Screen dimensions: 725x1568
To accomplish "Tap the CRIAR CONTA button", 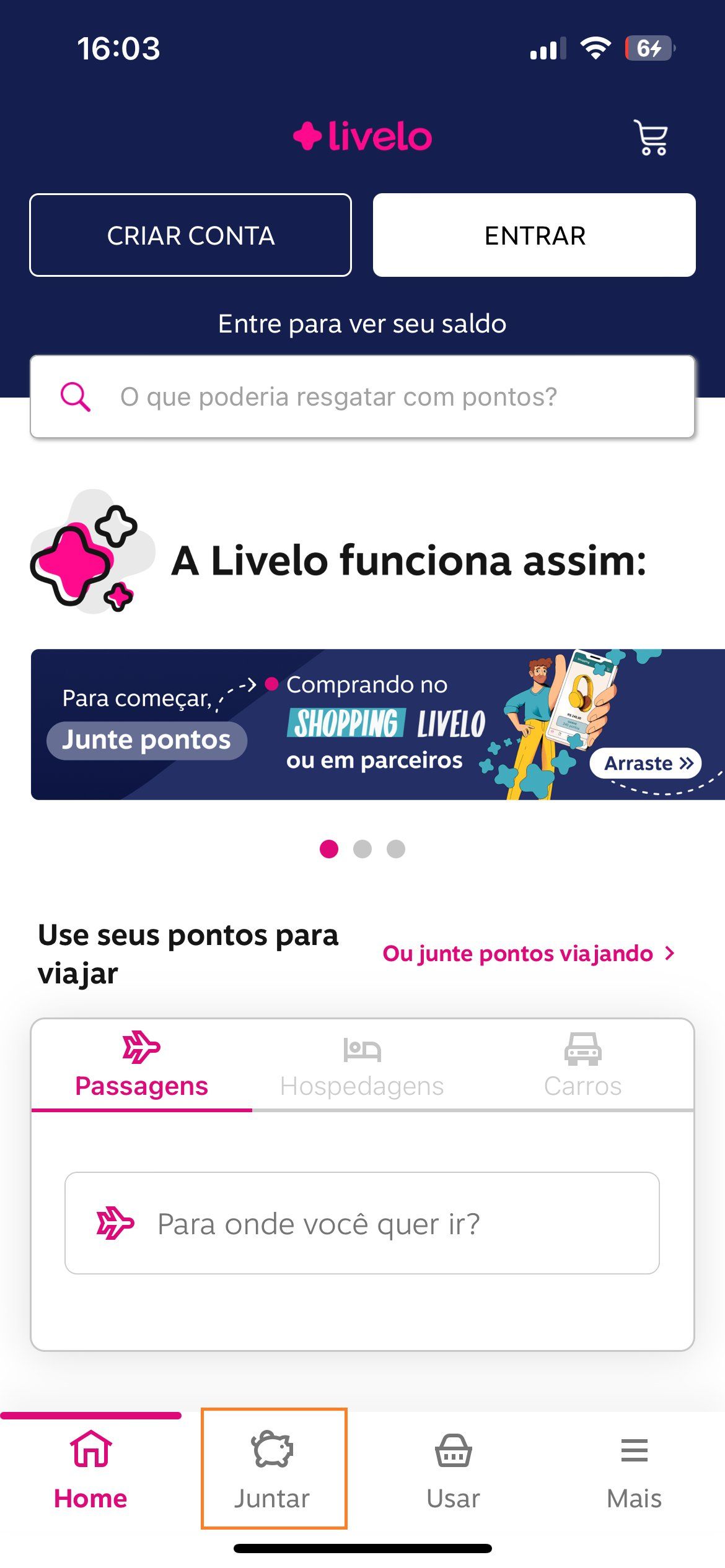I will click(190, 235).
